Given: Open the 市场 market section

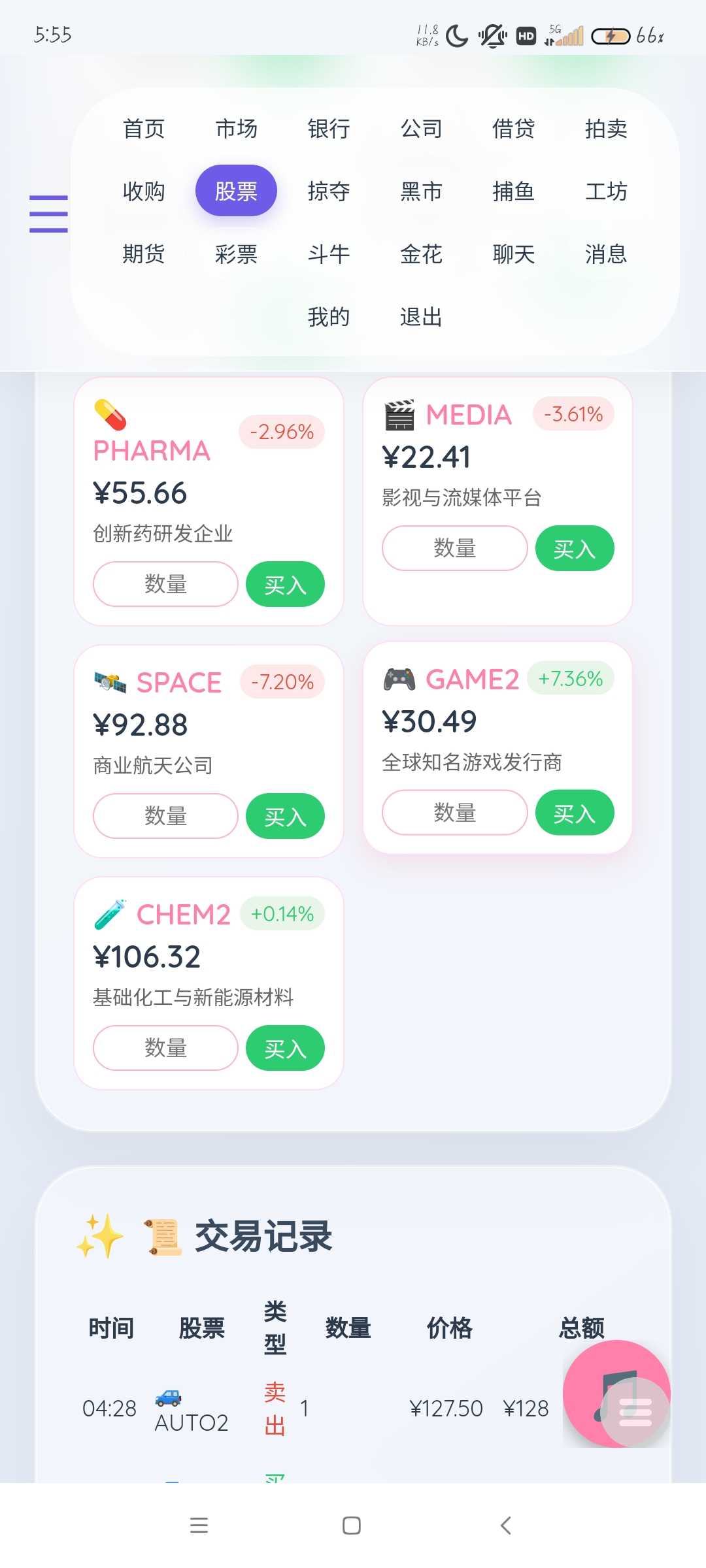Looking at the screenshot, I should 236,129.
